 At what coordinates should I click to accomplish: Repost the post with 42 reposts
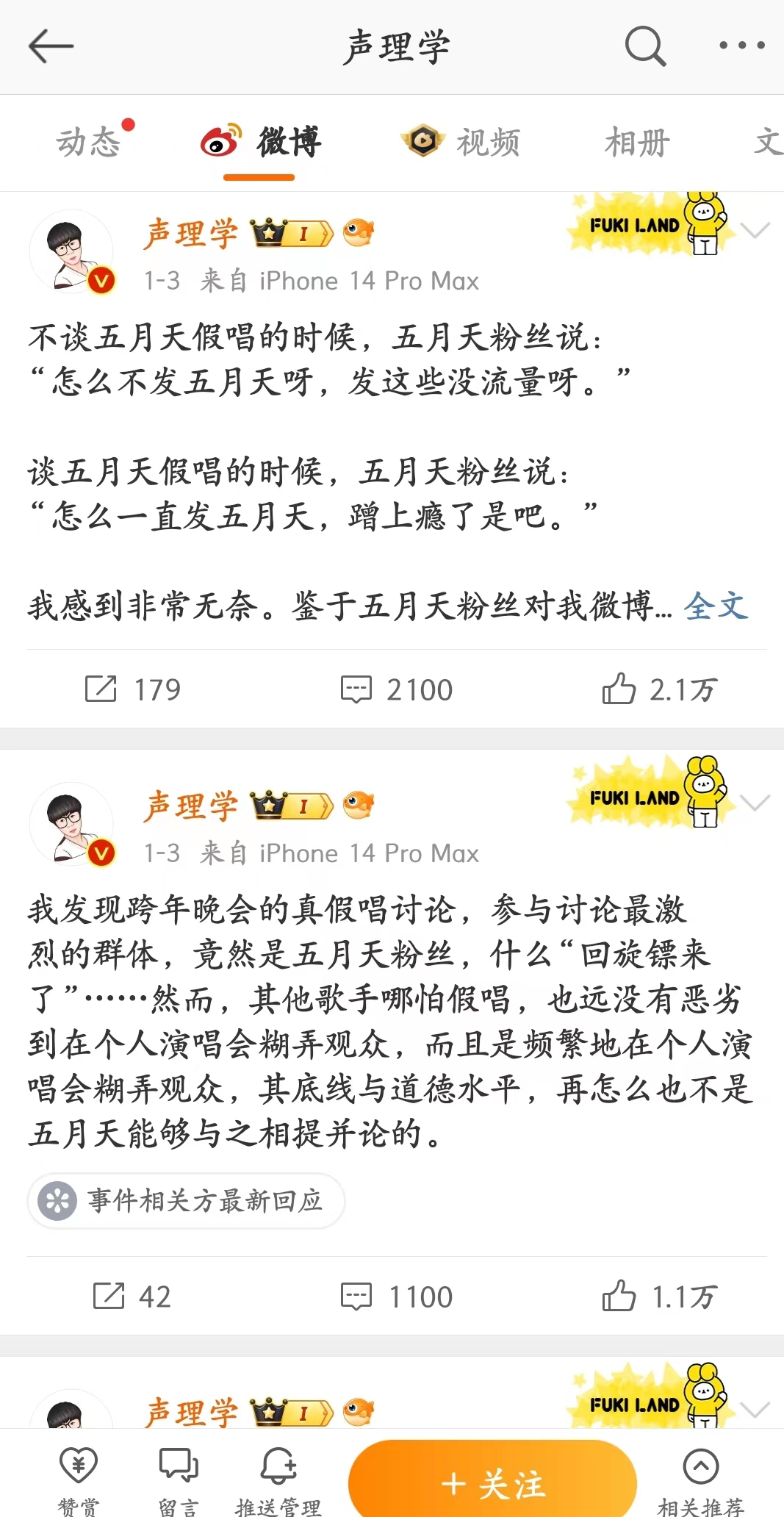pos(133,1297)
